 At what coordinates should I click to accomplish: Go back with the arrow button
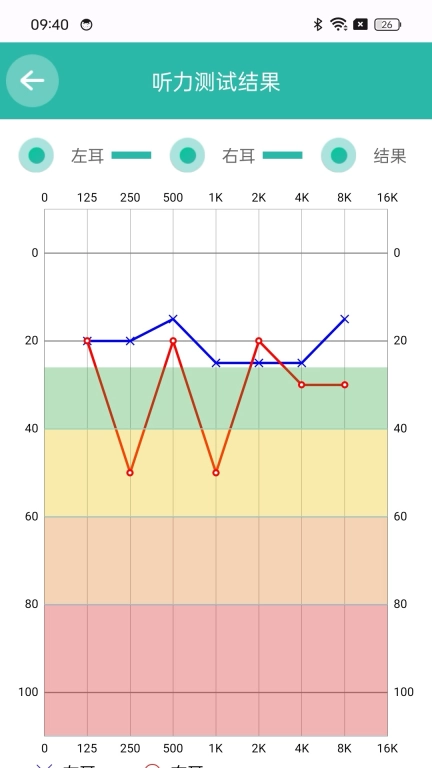32,81
